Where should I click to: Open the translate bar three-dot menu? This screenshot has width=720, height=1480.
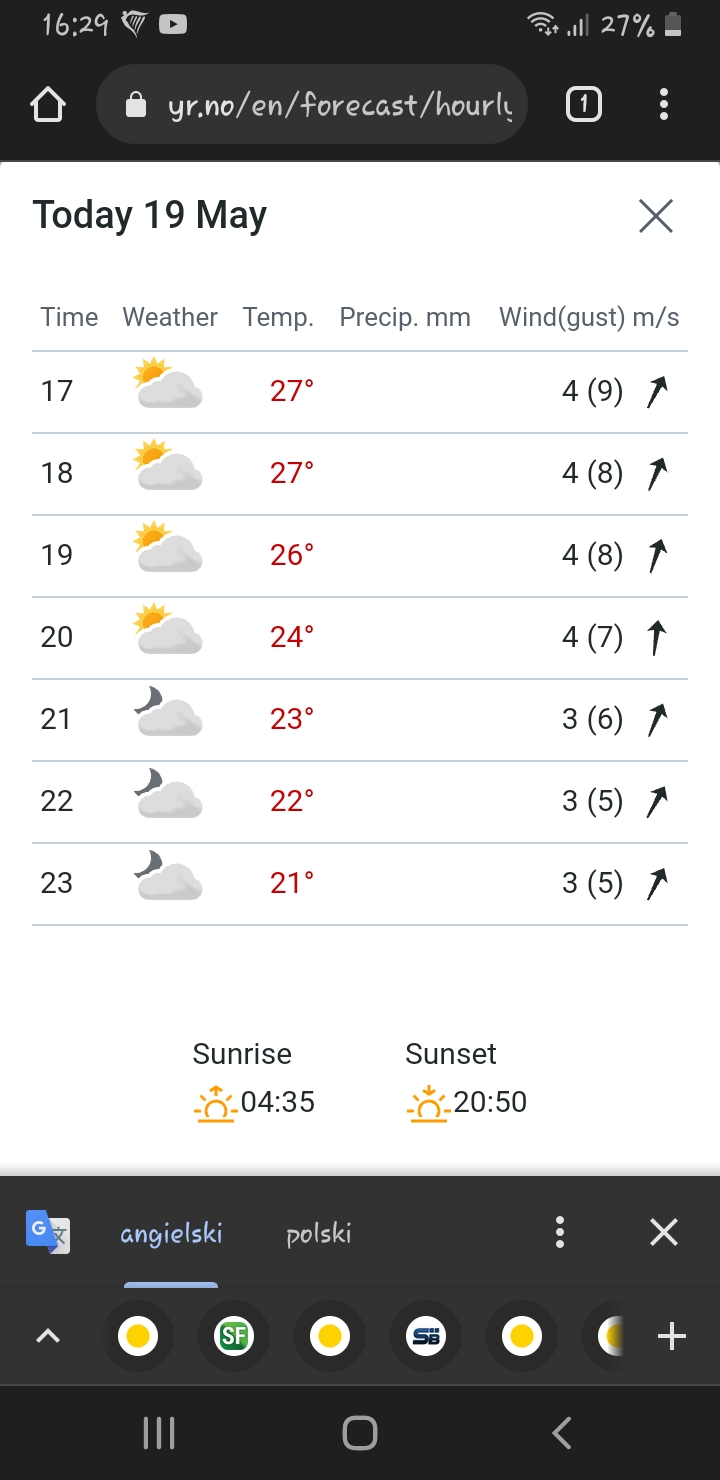pos(560,1232)
